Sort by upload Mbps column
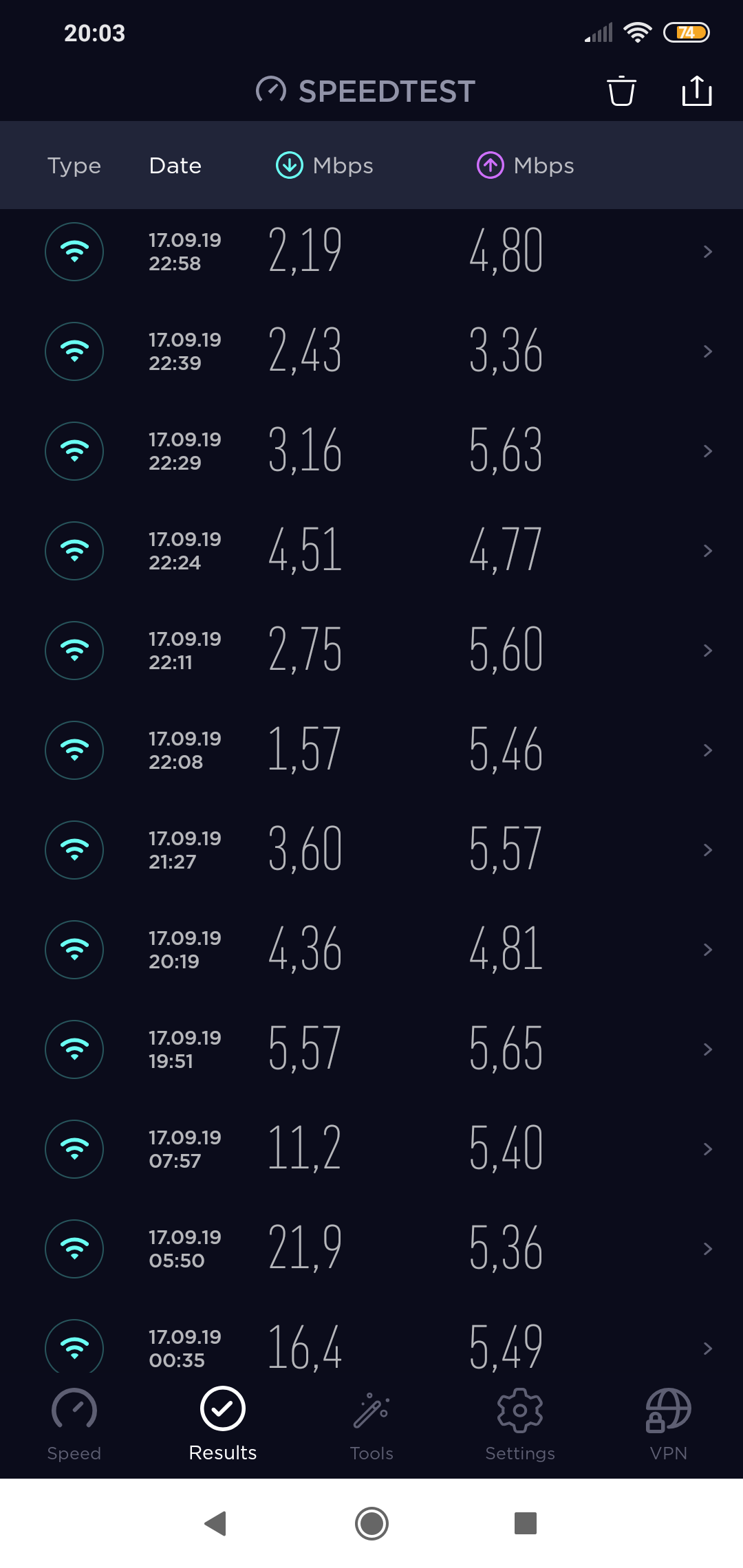Screen dimensions: 743x1568 526,166
